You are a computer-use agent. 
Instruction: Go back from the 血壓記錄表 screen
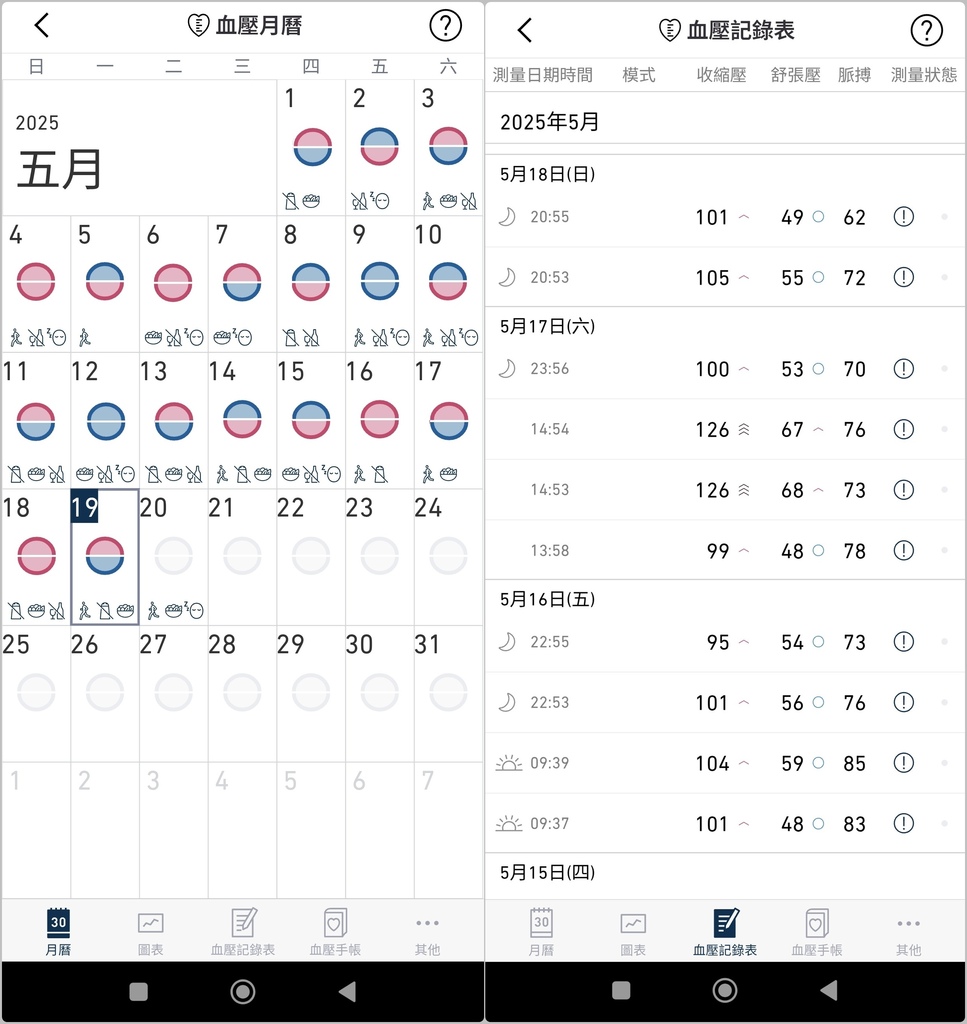point(525,30)
